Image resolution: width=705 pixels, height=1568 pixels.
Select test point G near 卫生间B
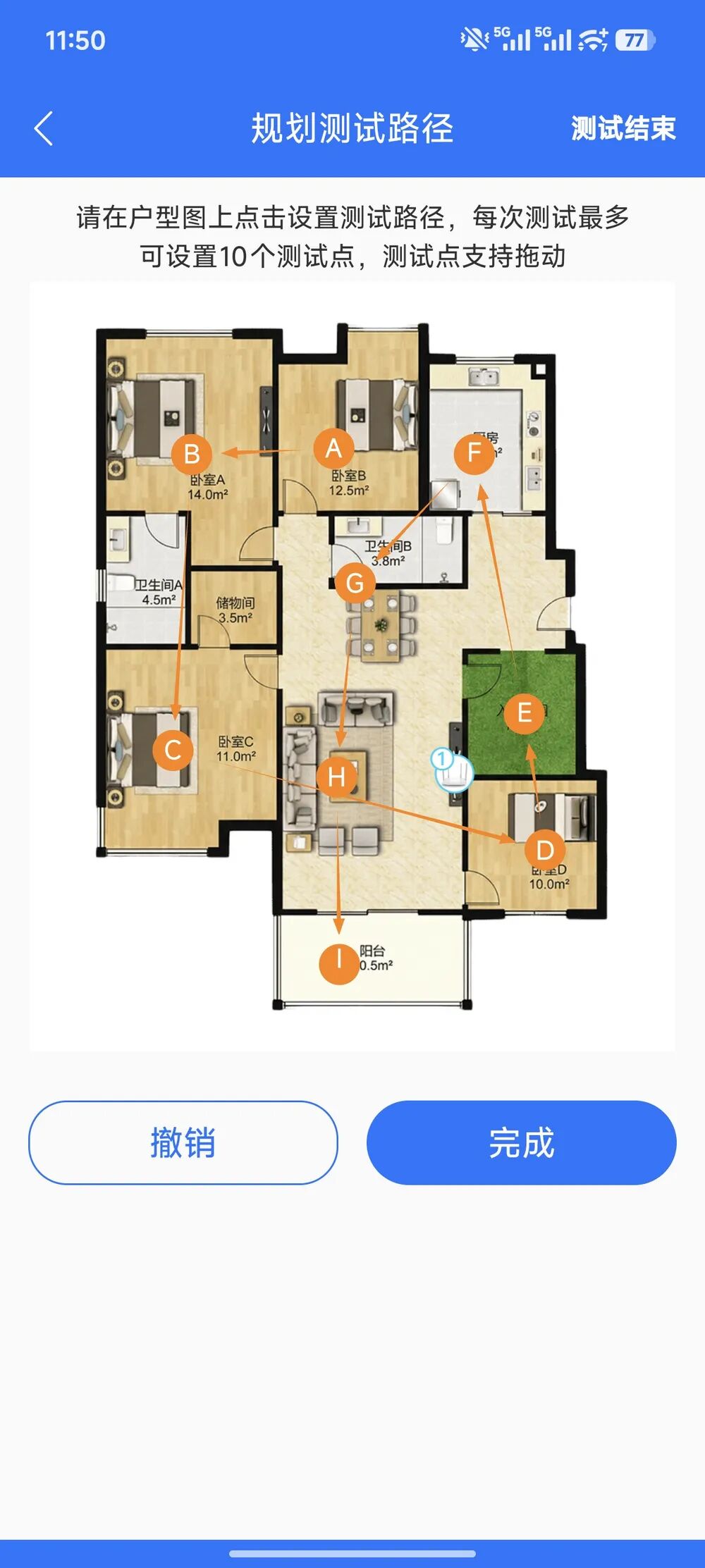(x=355, y=584)
